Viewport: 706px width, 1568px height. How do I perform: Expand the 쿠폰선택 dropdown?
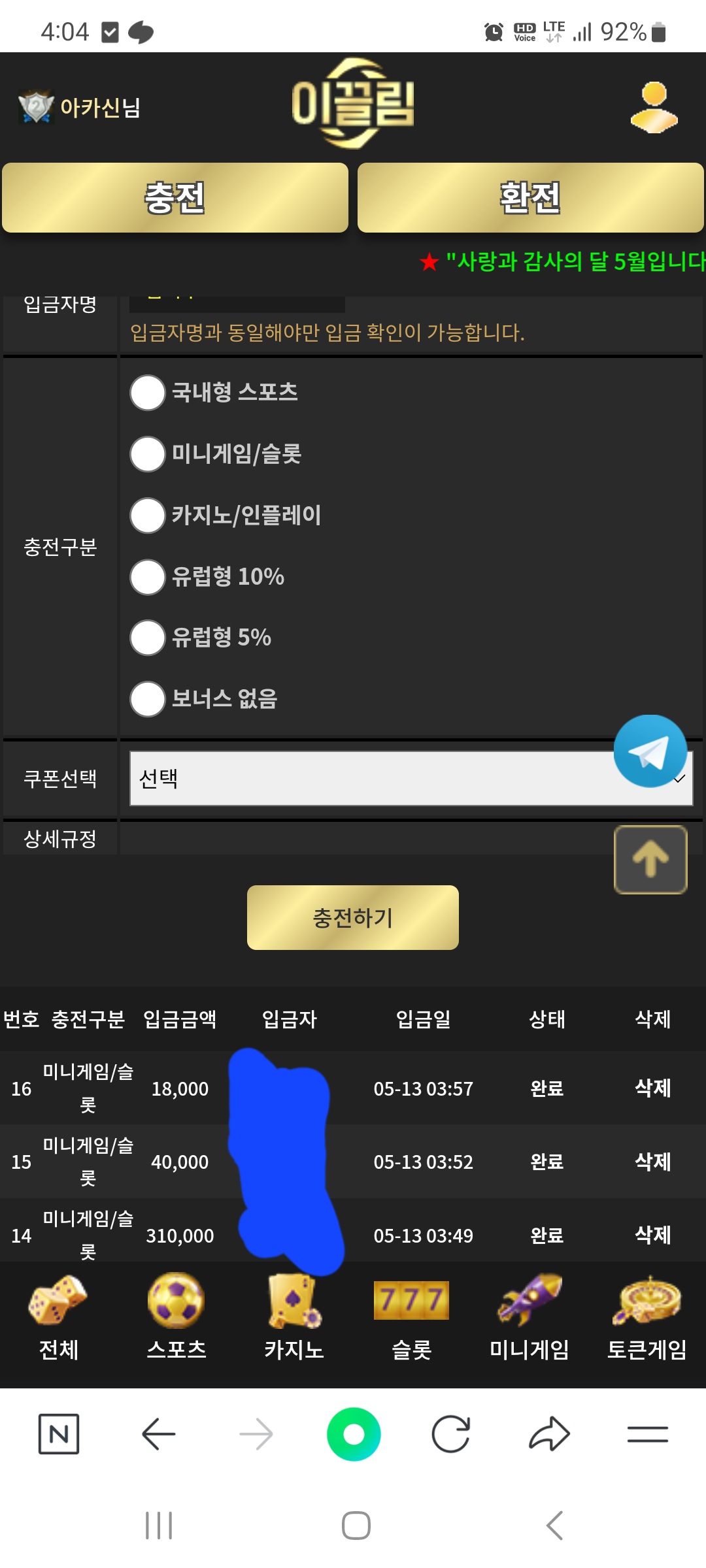tap(411, 778)
